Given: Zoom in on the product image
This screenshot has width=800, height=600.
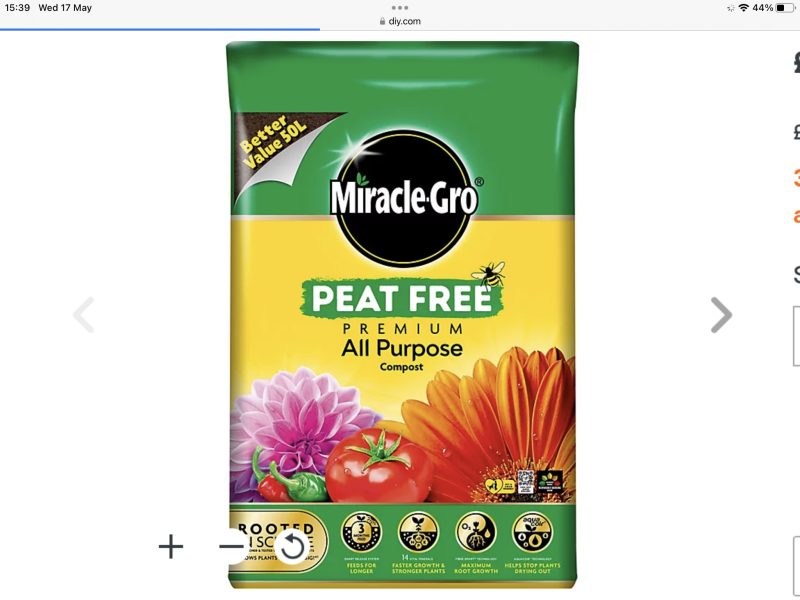Looking at the screenshot, I should [x=171, y=546].
